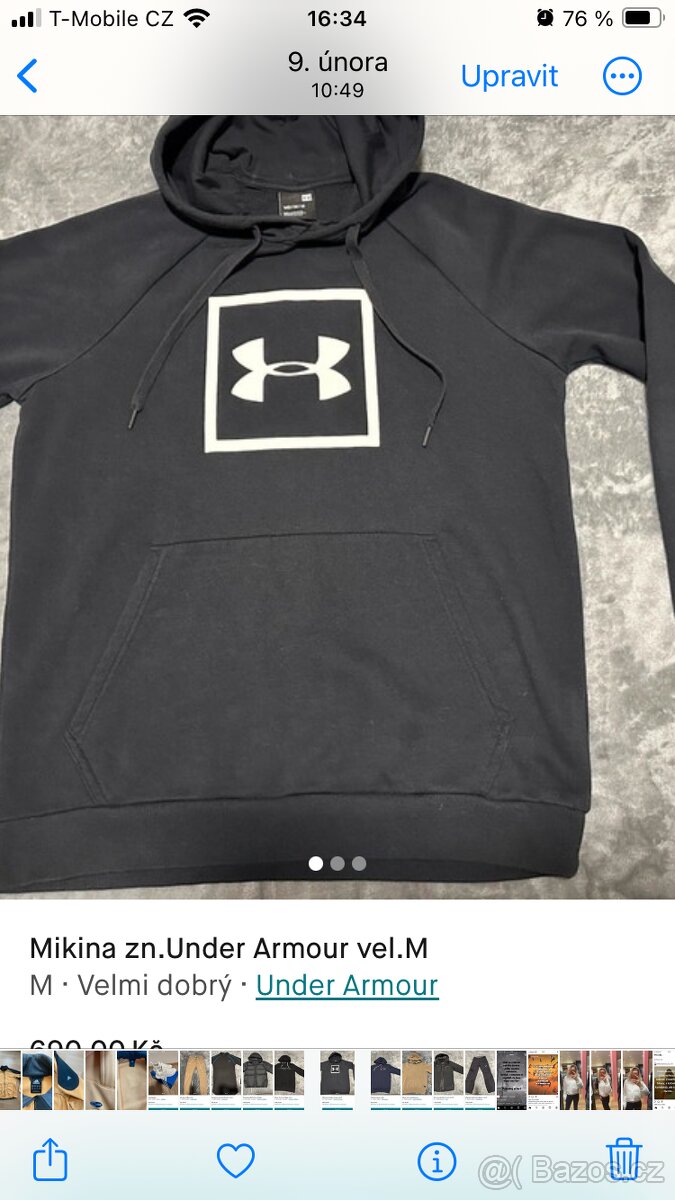This screenshot has width=675, height=1200.
Task: Delete this photo with the trash icon
Action: pos(624,1159)
